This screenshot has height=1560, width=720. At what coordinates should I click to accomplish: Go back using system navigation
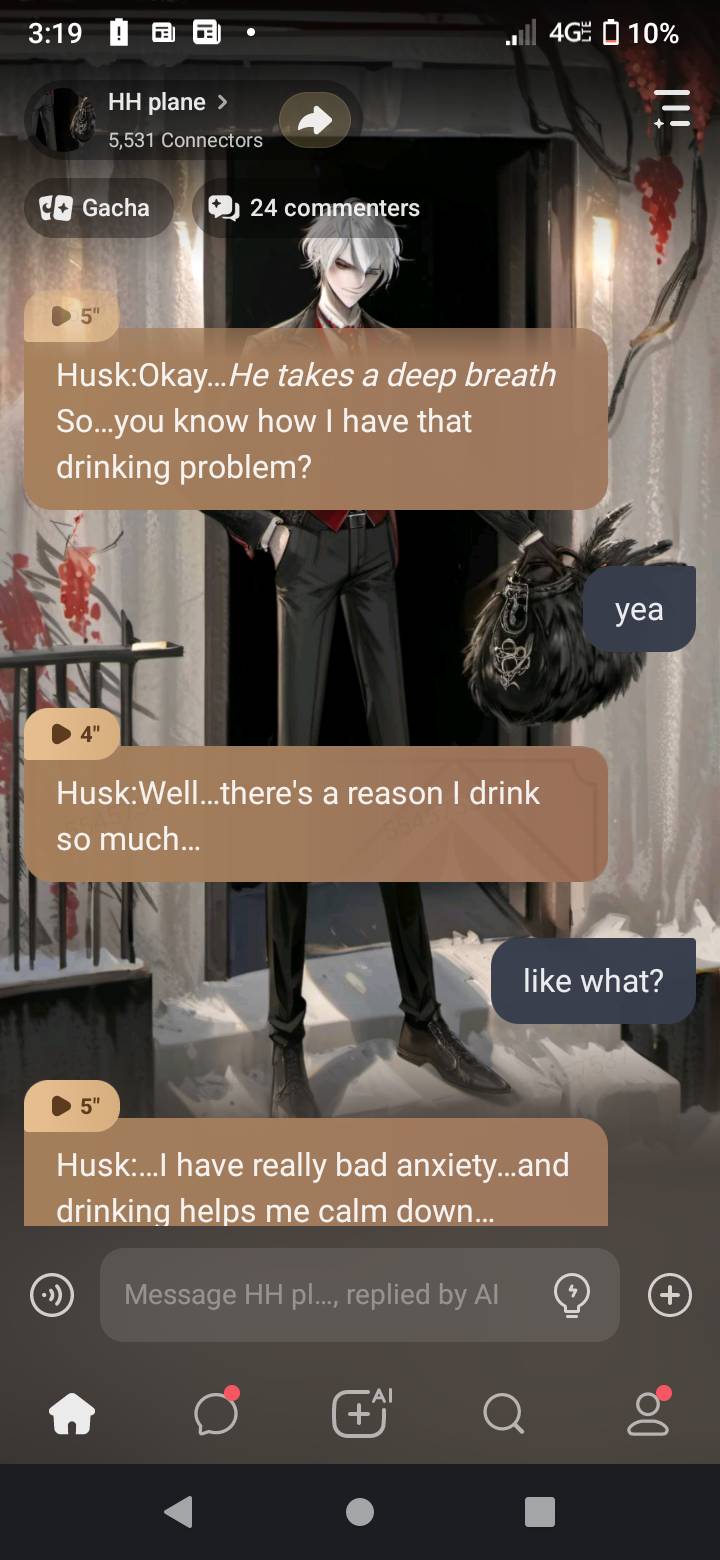point(178,1512)
